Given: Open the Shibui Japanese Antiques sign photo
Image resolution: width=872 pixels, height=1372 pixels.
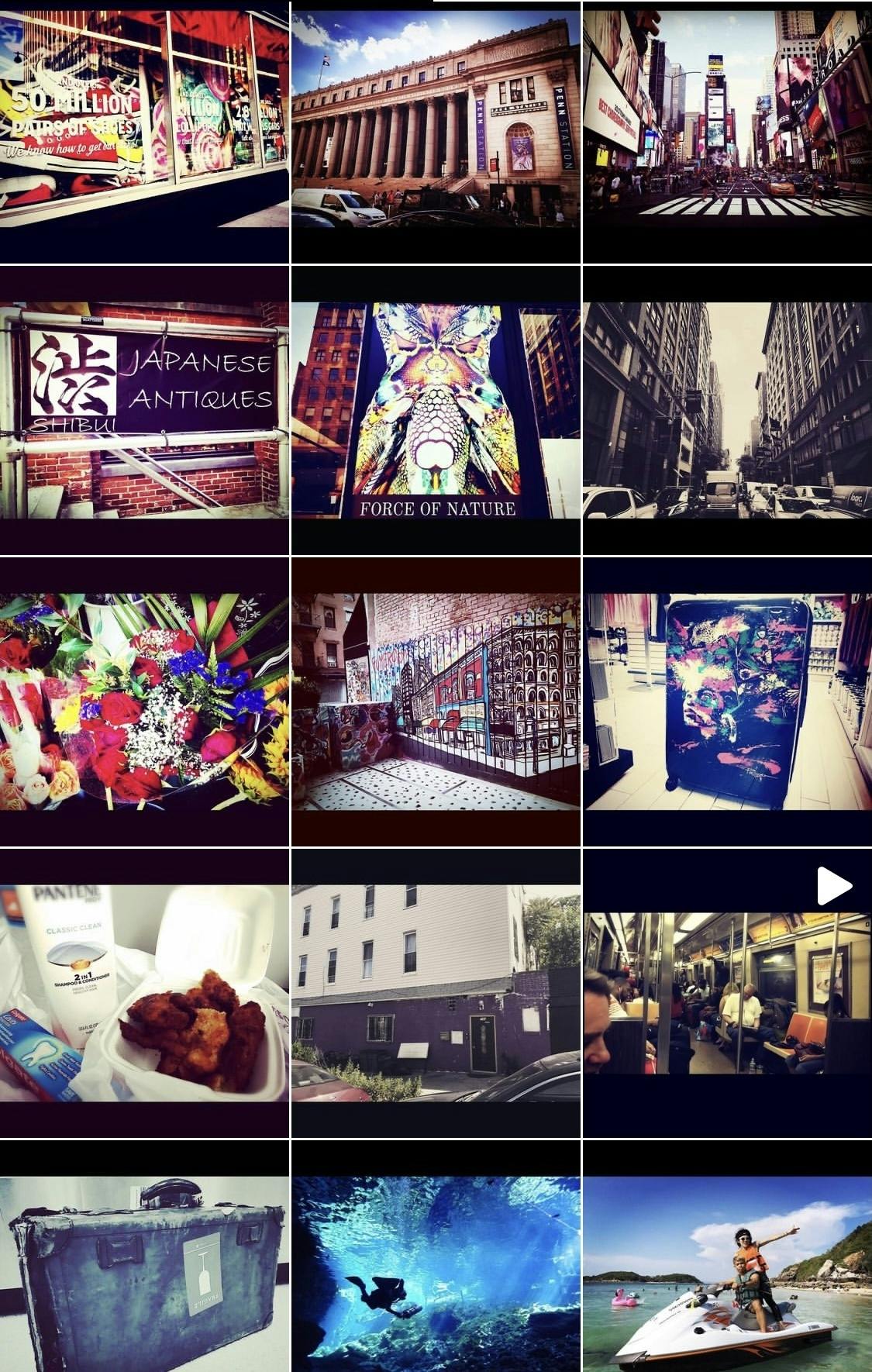Looking at the screenshot, I should click(144, 410).
